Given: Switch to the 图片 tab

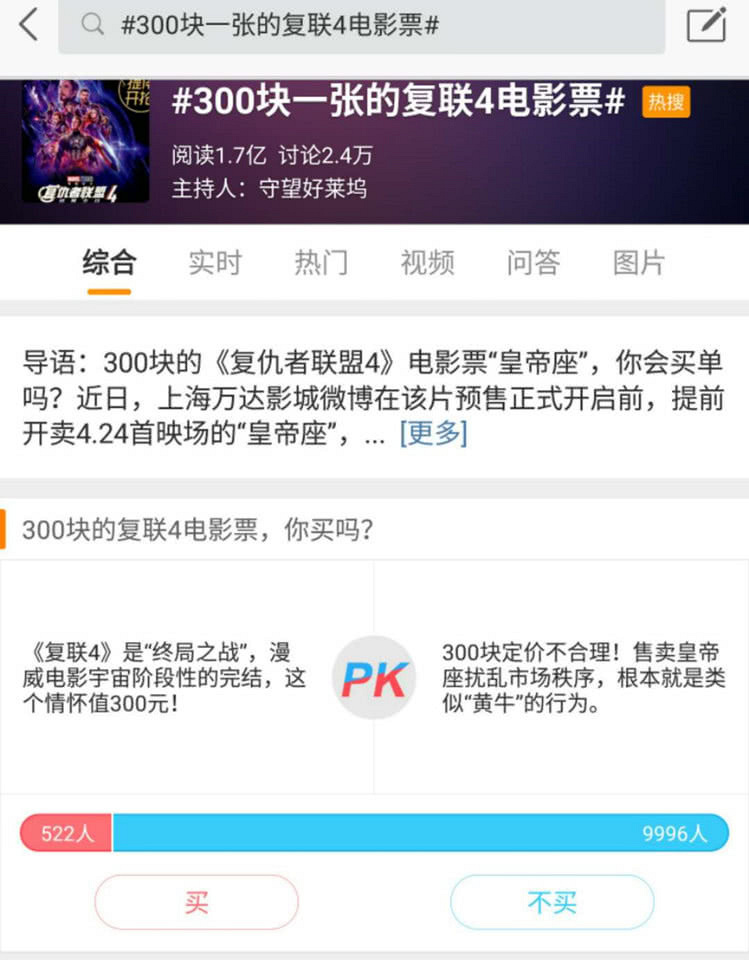Looking at the screenshot, I should (640, 262).
